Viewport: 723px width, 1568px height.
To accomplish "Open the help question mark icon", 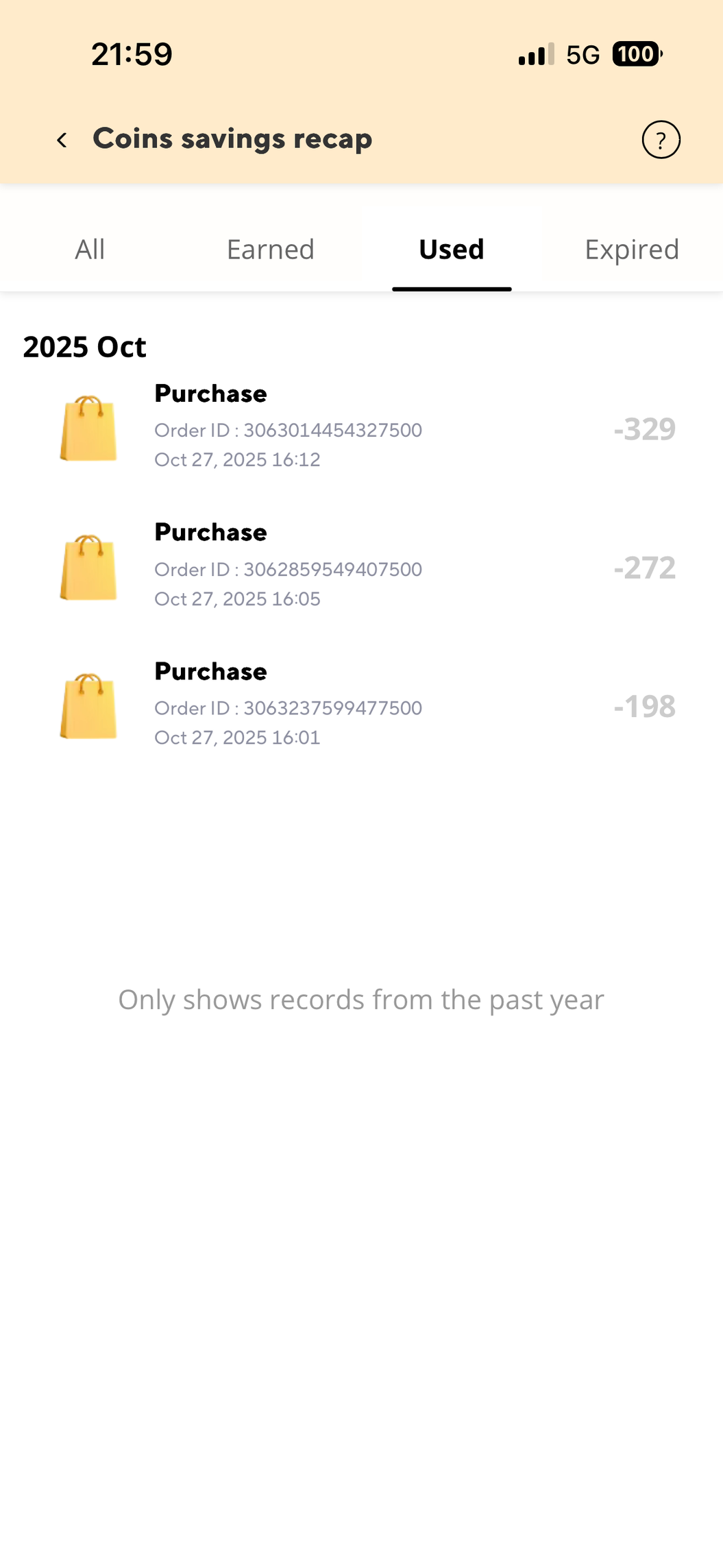I will point(661,140).
